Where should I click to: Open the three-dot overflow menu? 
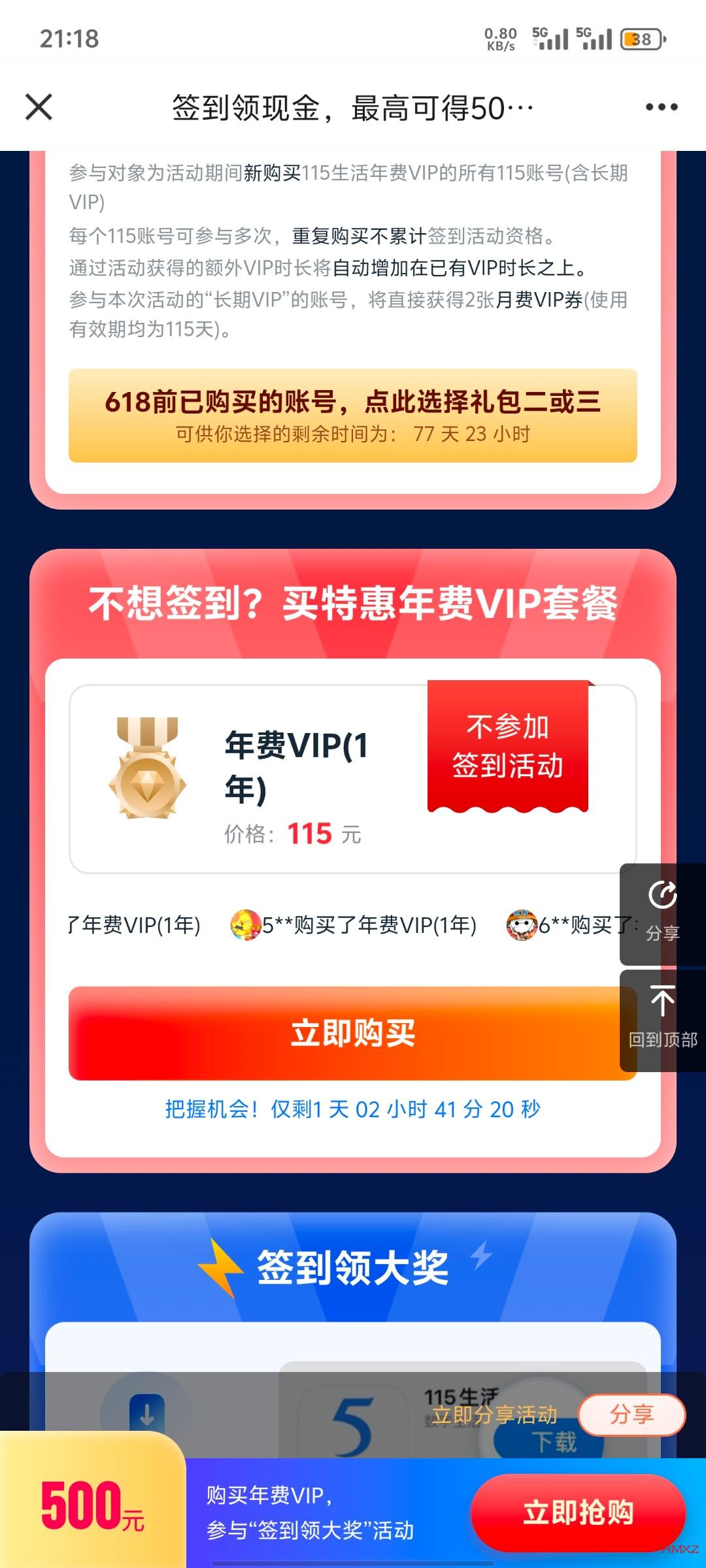[662, 107]
